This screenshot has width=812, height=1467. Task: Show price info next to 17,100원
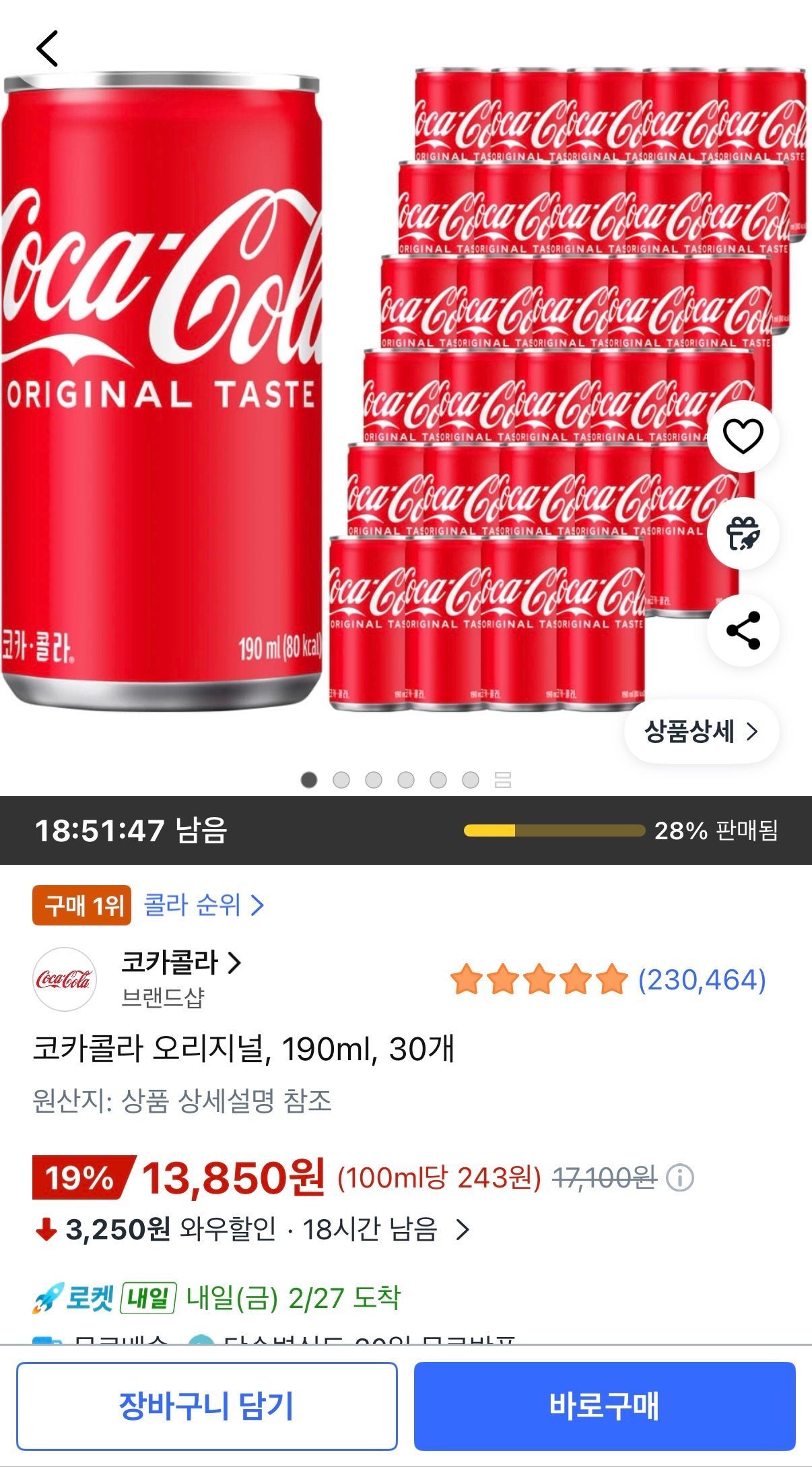(679, 1178)
